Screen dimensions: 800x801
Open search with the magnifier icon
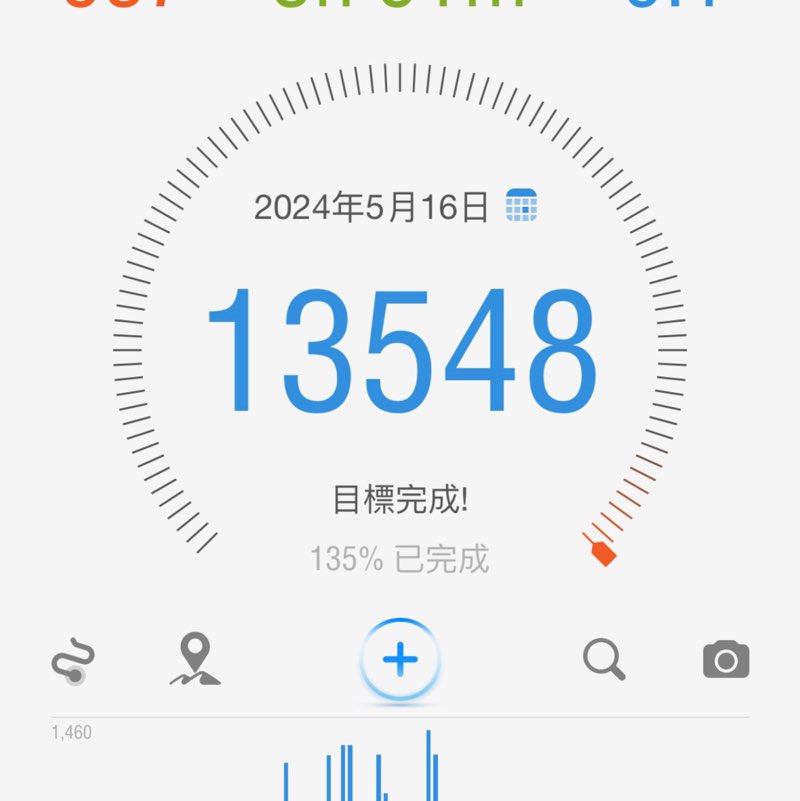click(602, 659)
